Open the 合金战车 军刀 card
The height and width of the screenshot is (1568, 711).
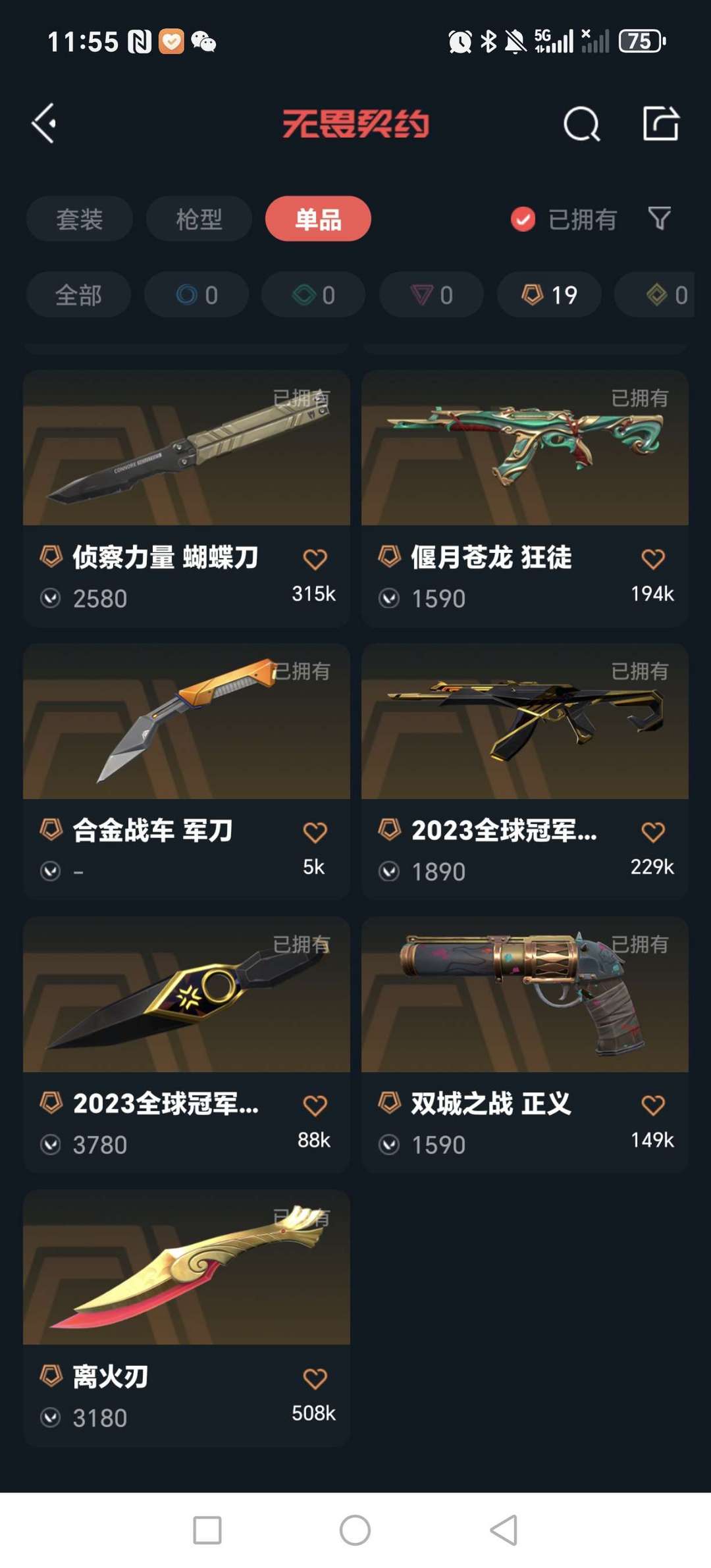point(186,771)
